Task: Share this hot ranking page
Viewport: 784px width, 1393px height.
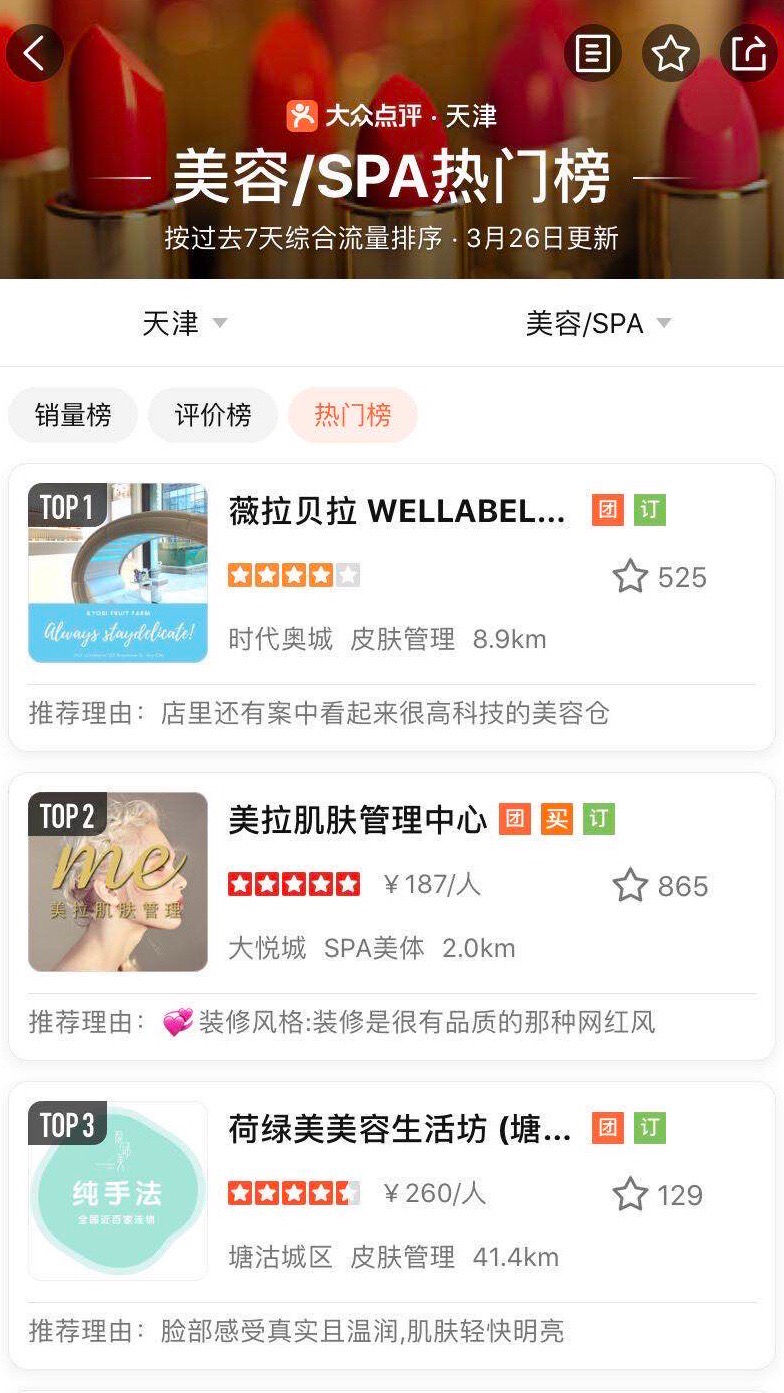Action: pos(748,53)
